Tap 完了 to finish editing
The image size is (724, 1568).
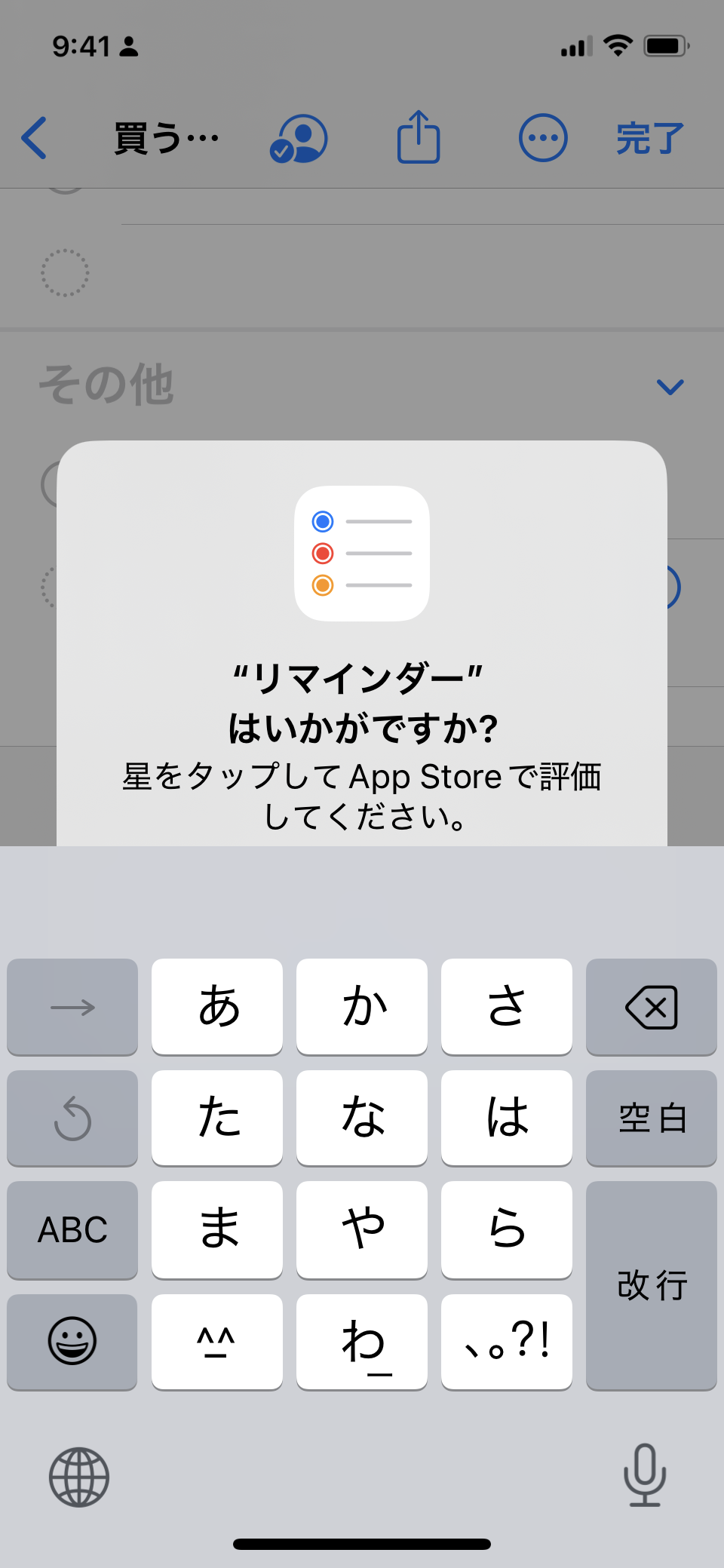coord(649,139)
